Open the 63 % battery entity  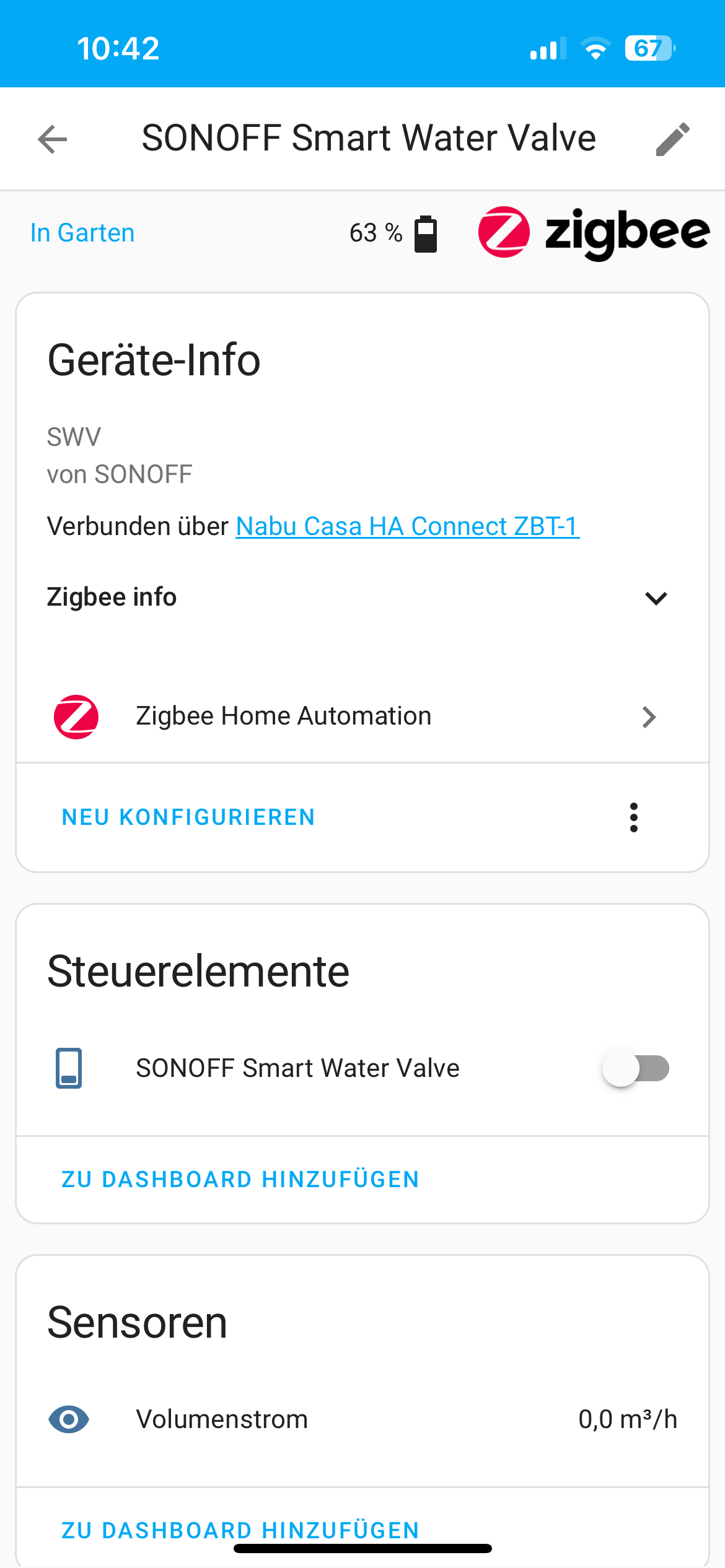point(393,233)
